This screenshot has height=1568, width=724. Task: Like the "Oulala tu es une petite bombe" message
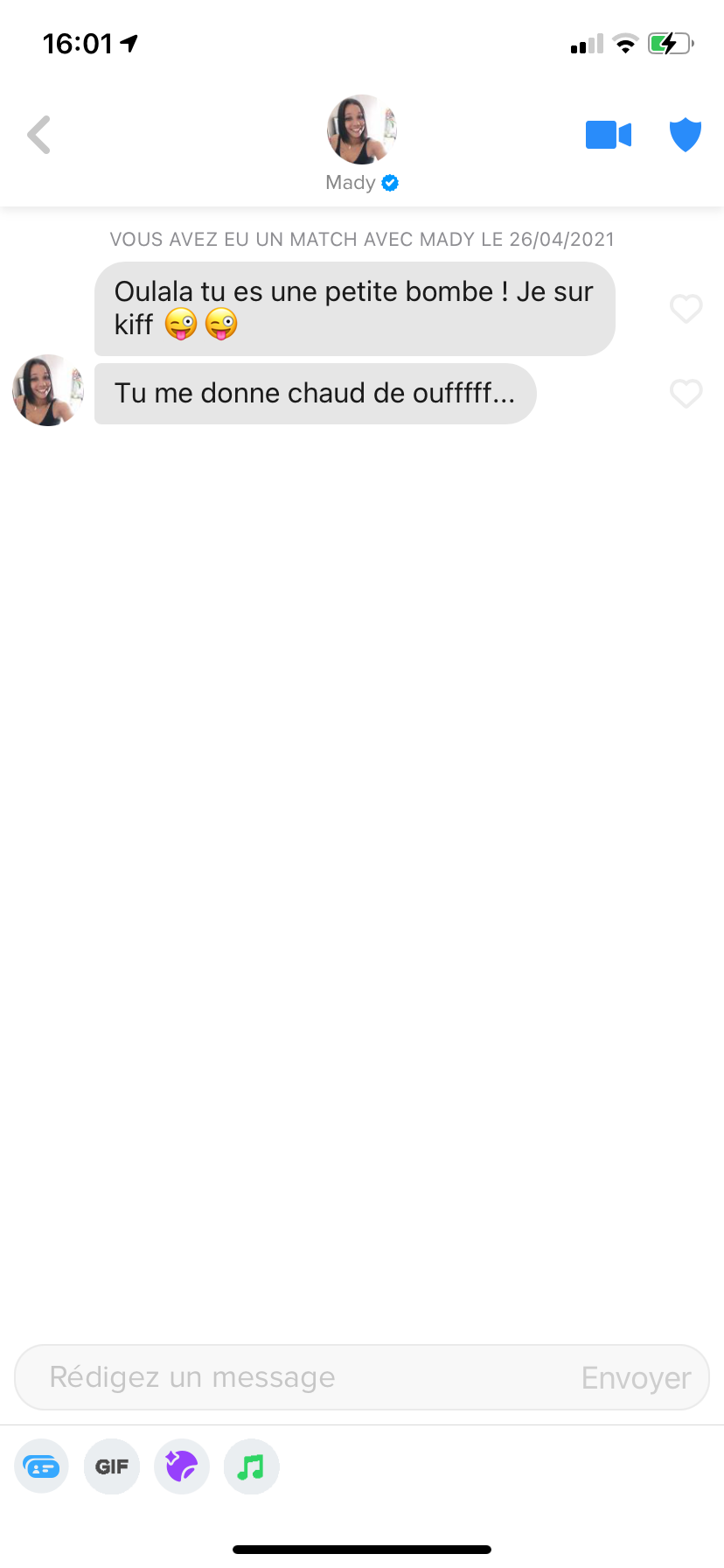pos(686,308)
